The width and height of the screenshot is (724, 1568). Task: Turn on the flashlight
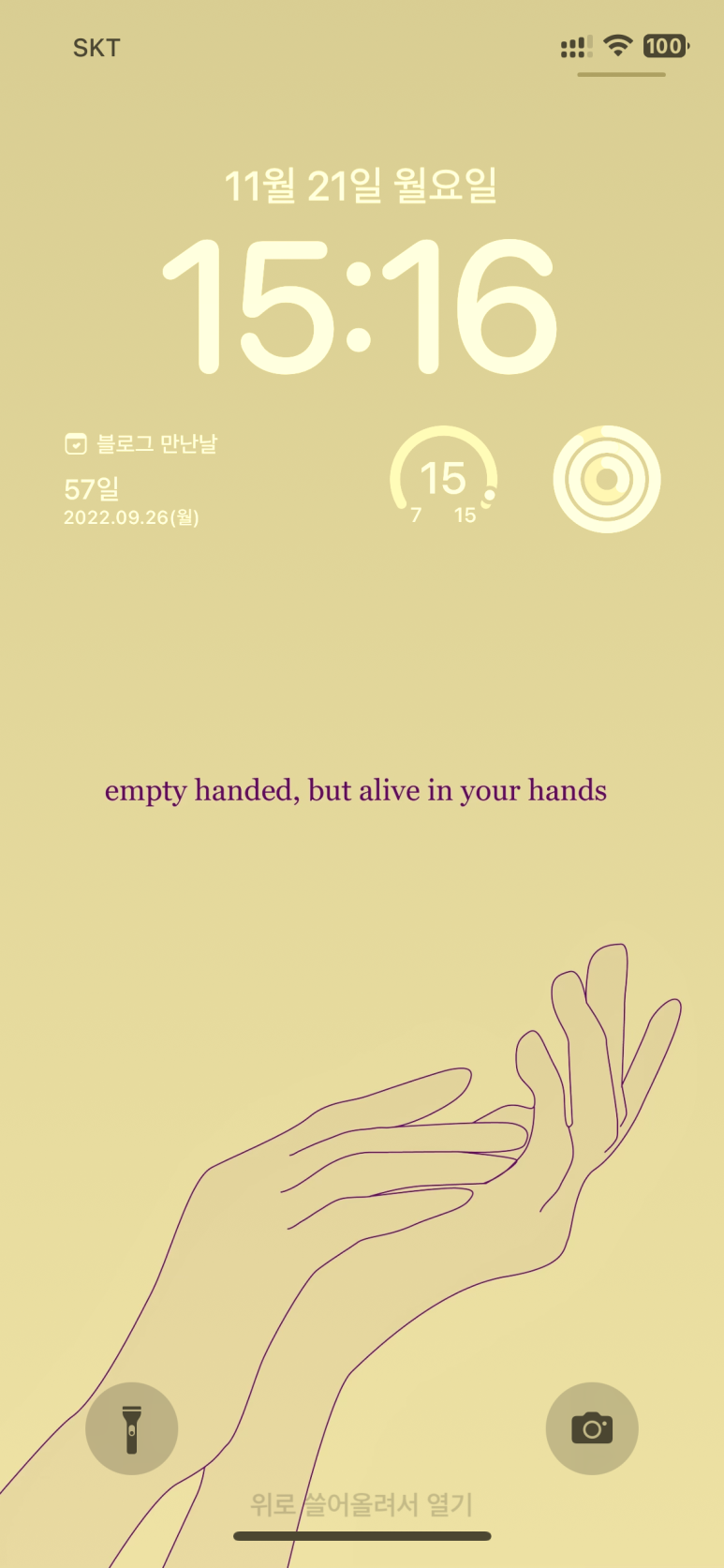pyautogui.click(x=132, y=1428)
